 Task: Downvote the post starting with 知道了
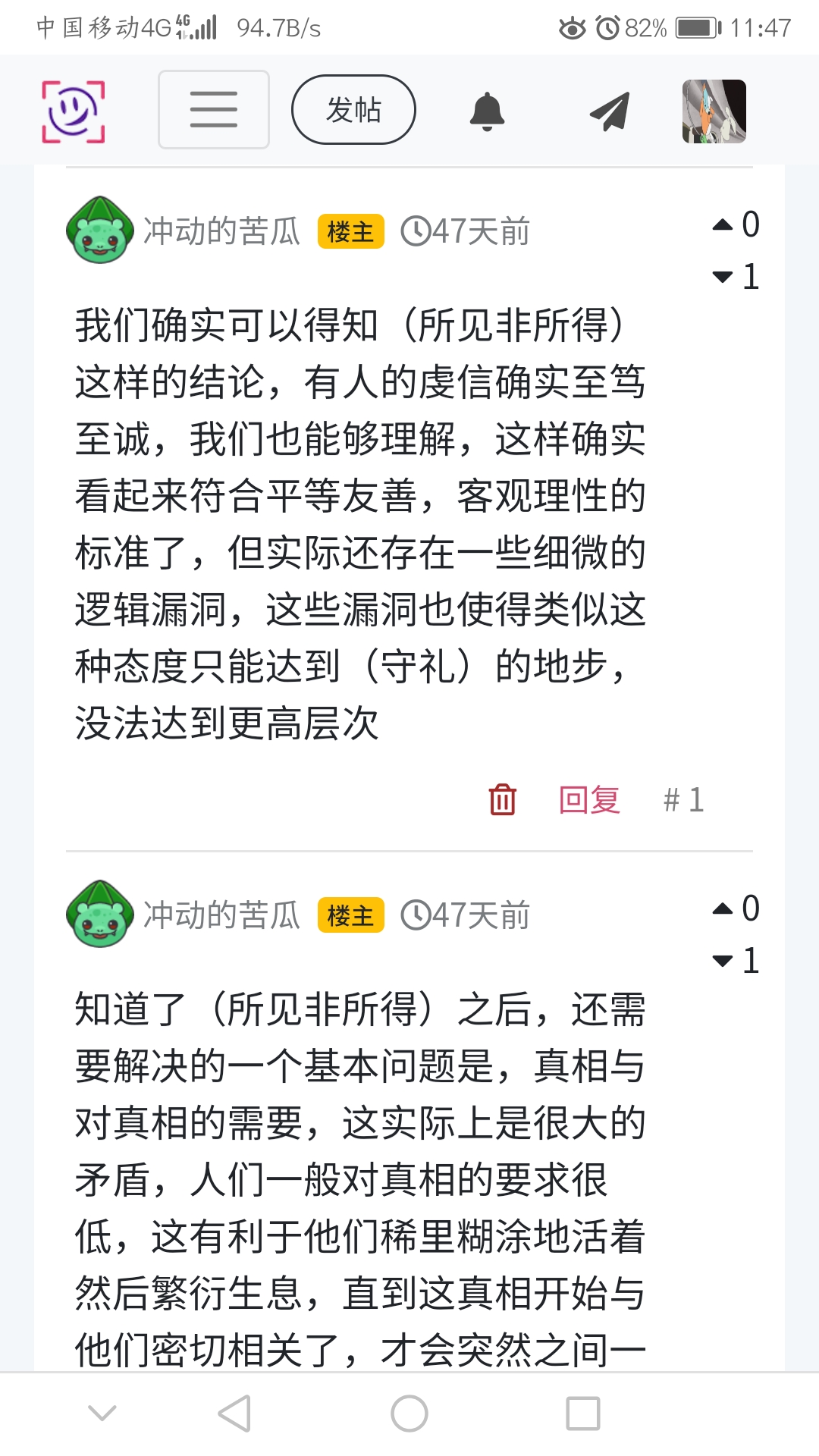[723, 961]
